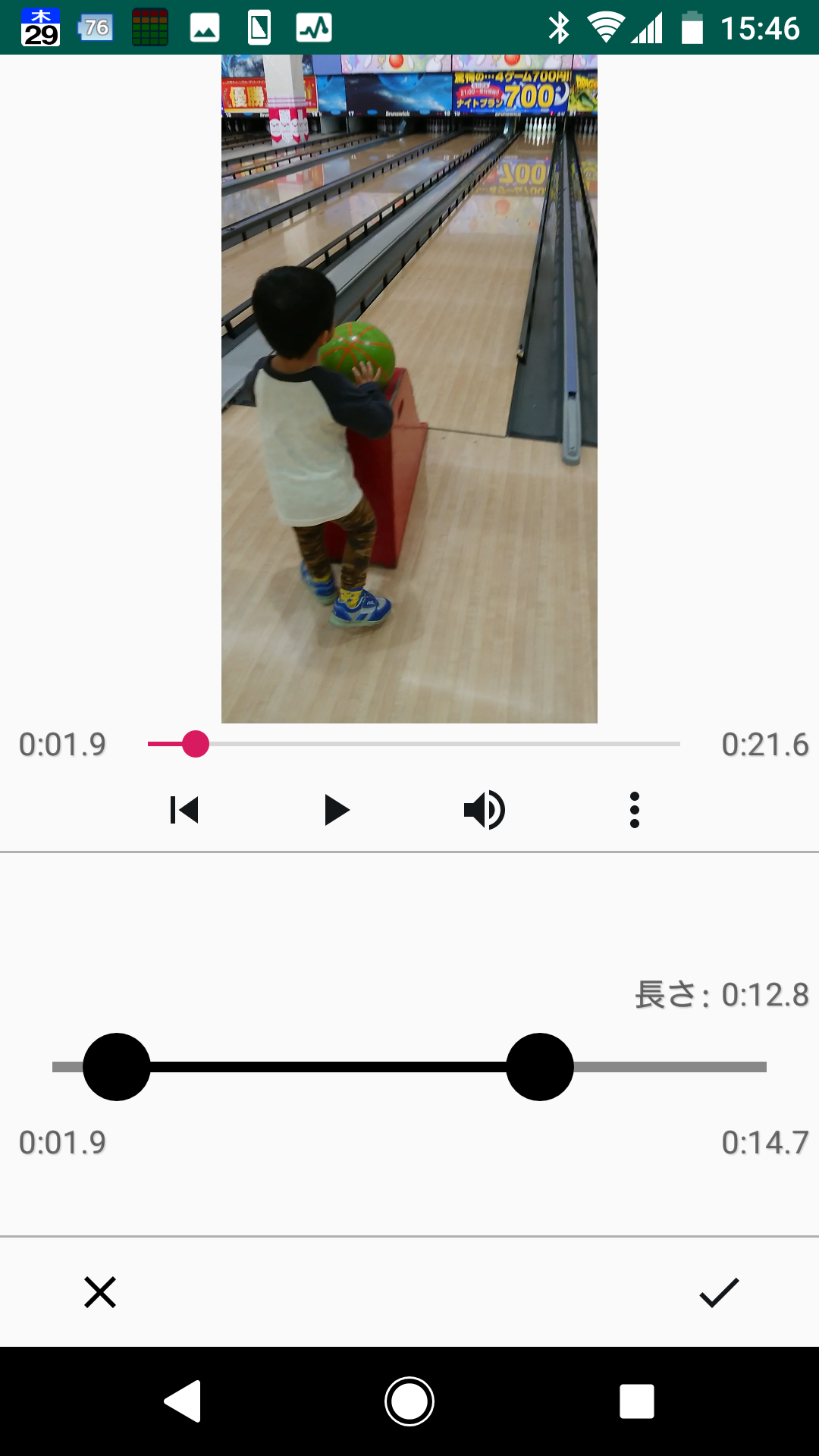Confirm the trim with the checkmark
The height and width of the screenshot is (1456, 819).
[x=717, y=1293]
